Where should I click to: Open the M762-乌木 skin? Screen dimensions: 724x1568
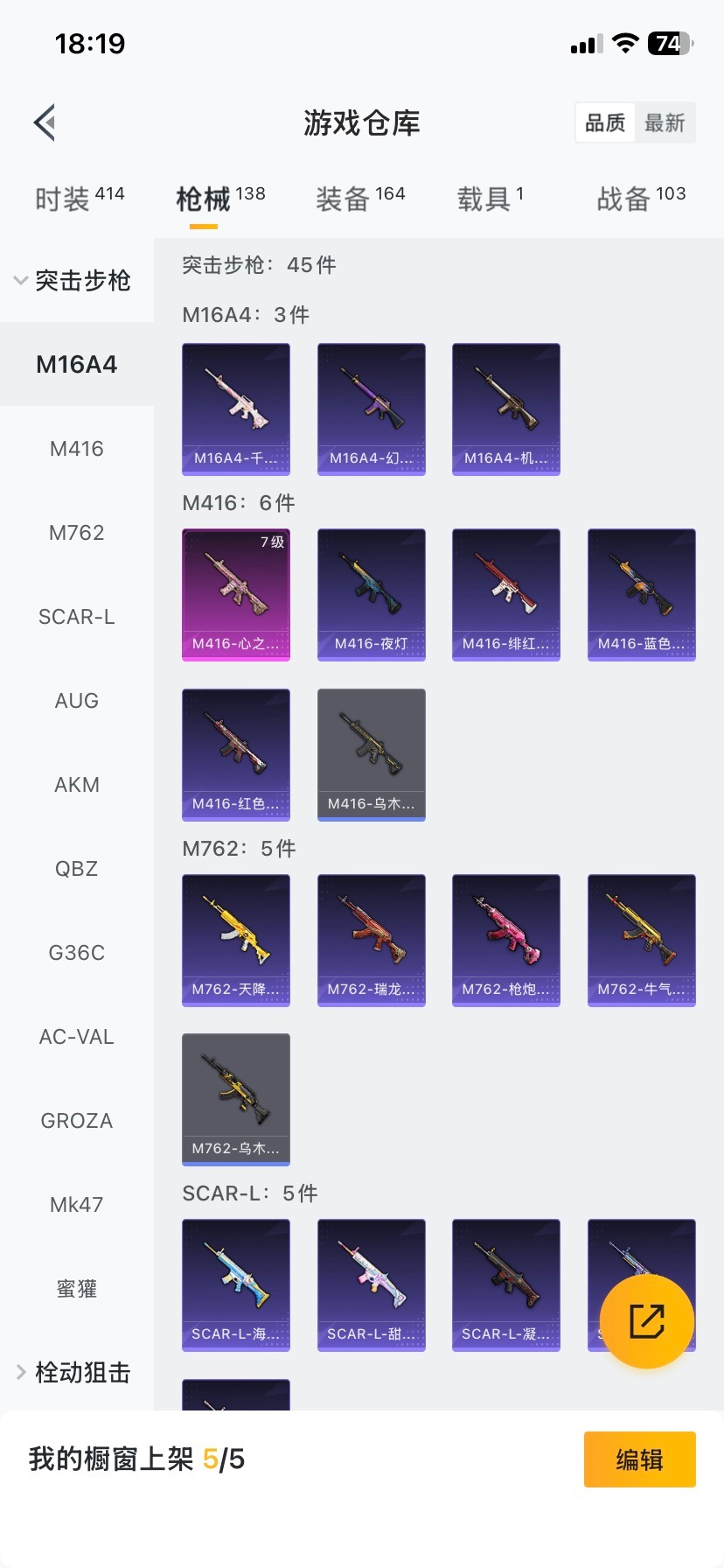point(236,1099)
